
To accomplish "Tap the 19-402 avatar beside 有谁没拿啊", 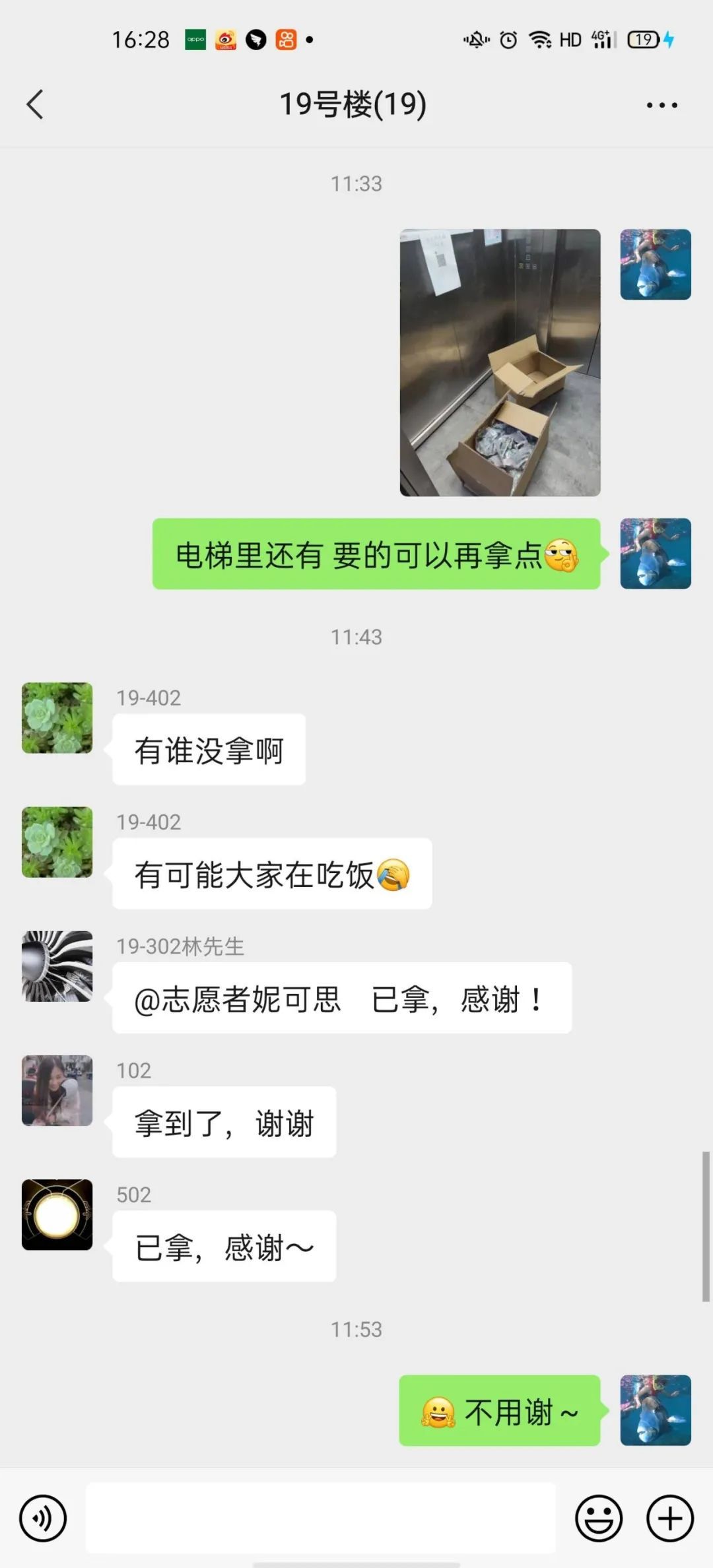I will (57, 718).
